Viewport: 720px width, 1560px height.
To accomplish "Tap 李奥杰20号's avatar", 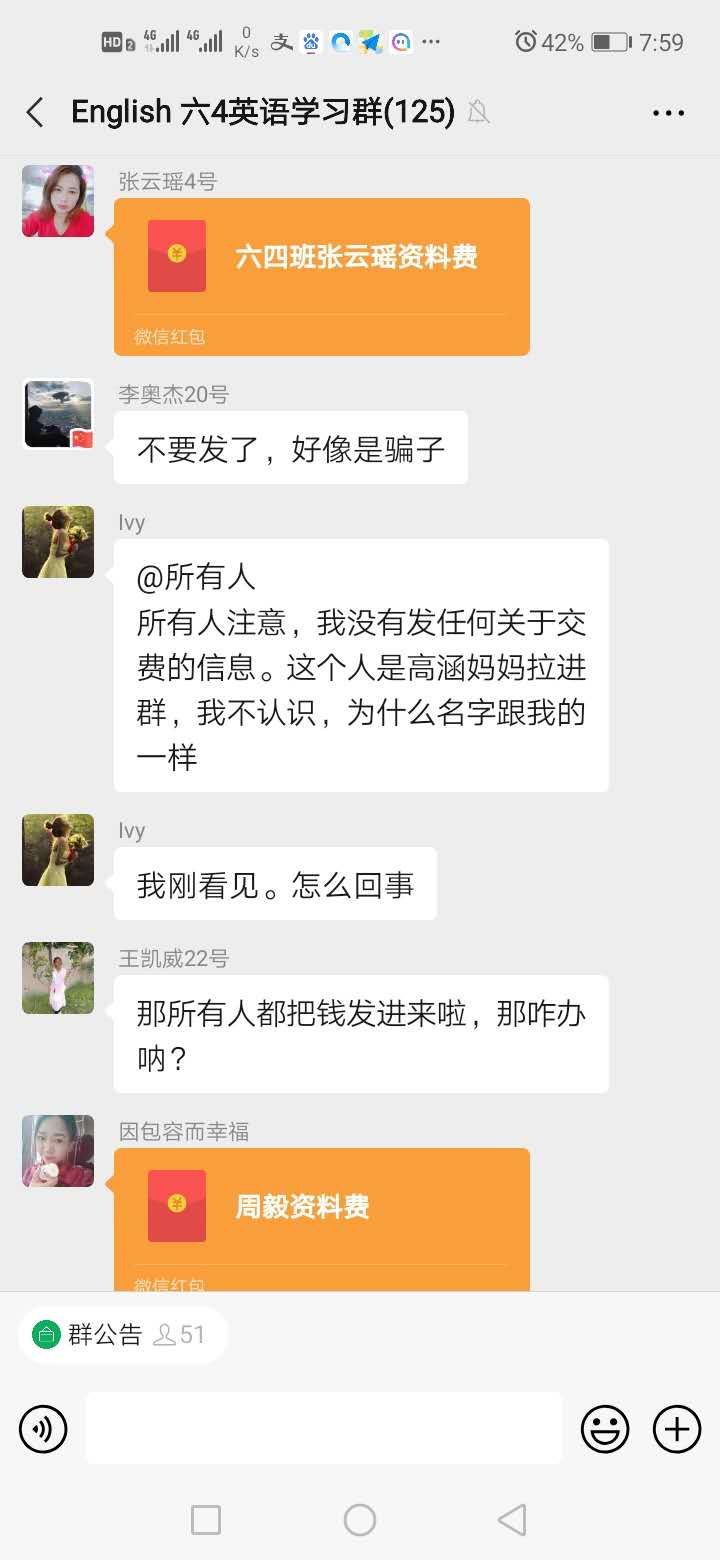I will coord(57,413).
